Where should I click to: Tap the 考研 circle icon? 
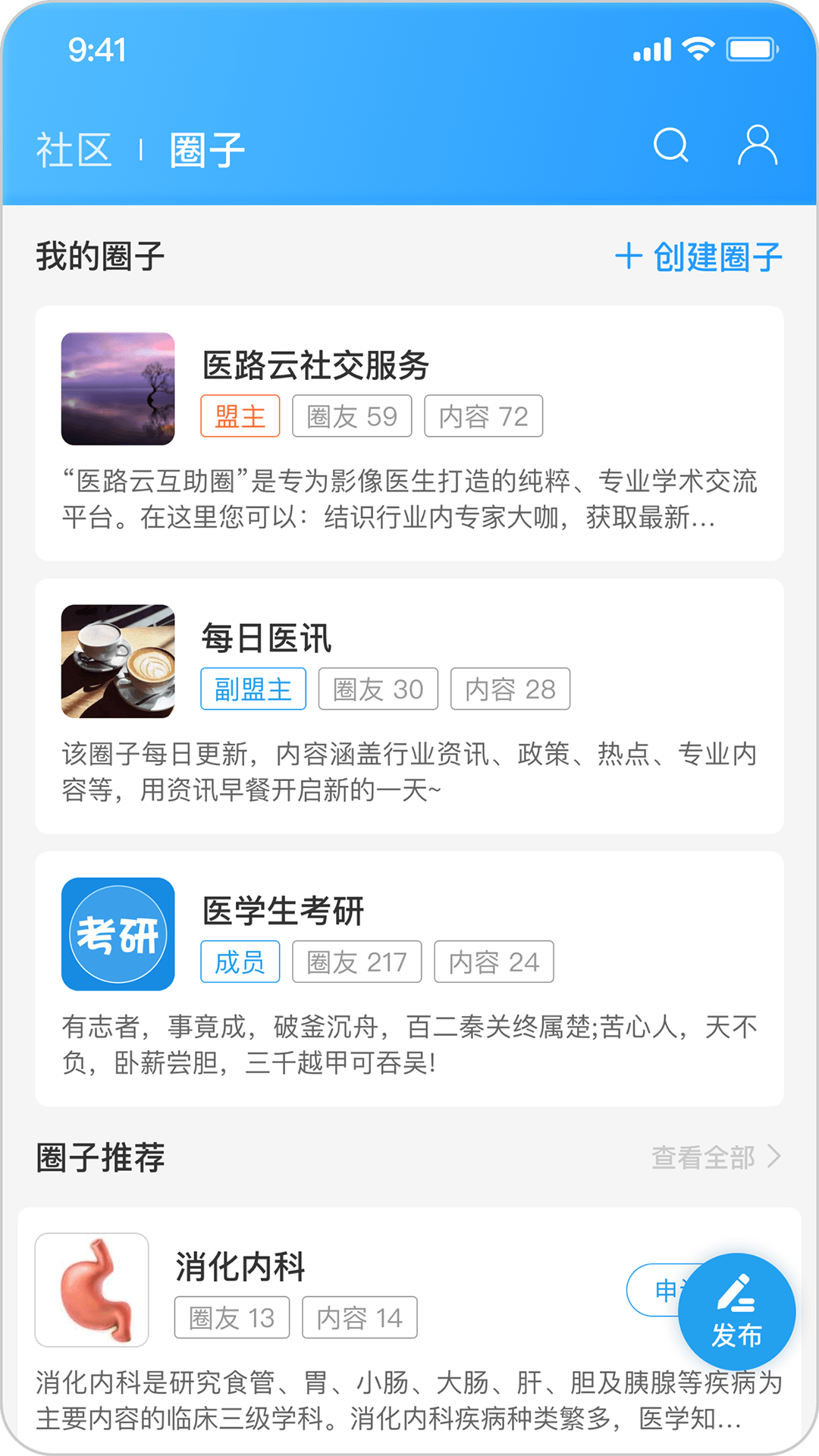[x=118, y=933]
